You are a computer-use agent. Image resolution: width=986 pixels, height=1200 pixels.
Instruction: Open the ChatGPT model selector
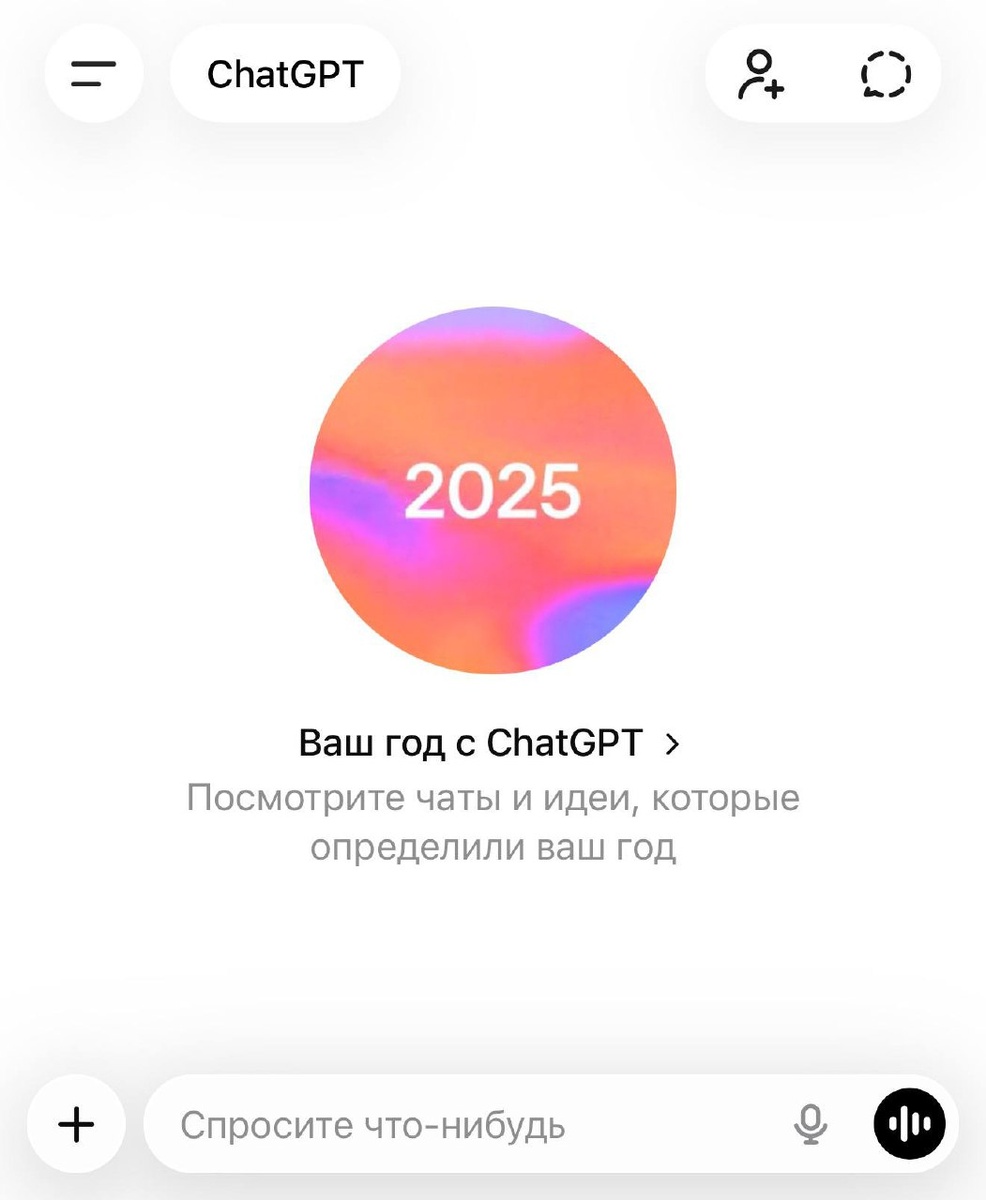pos(285,74)
